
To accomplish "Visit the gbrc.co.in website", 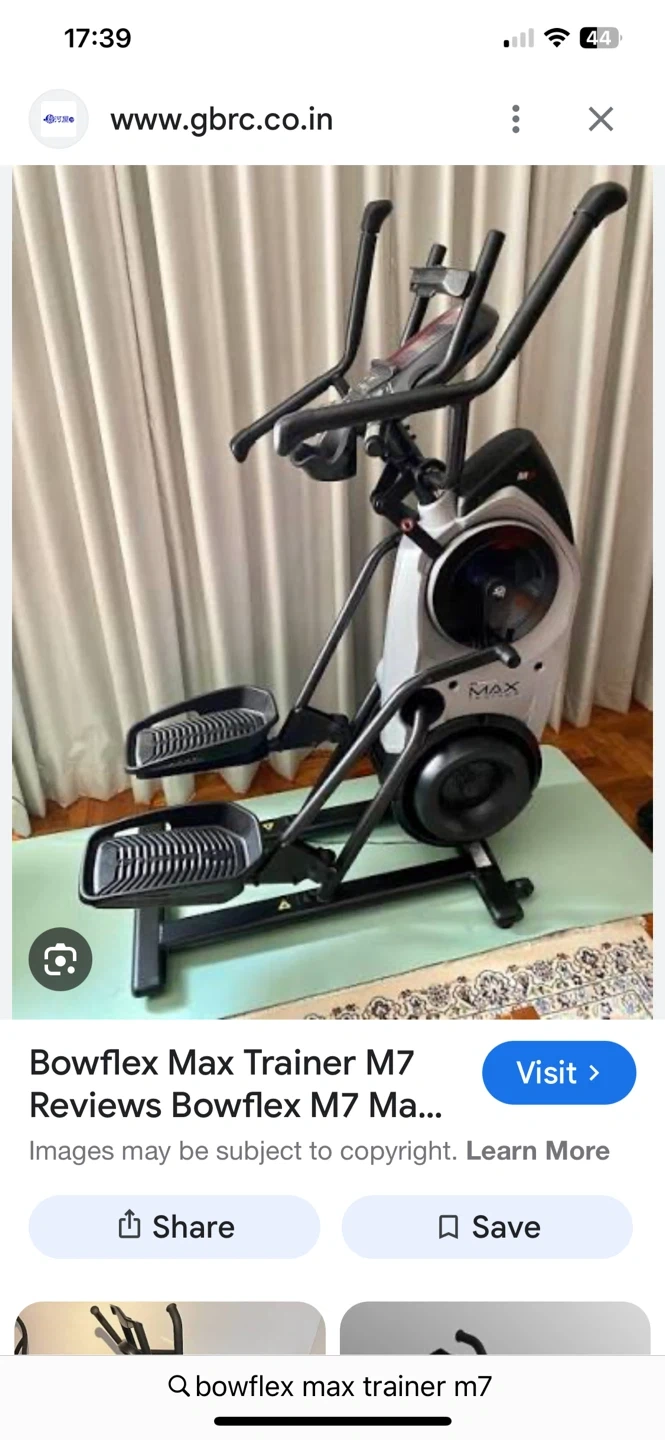I will [x=558, y=1073].
